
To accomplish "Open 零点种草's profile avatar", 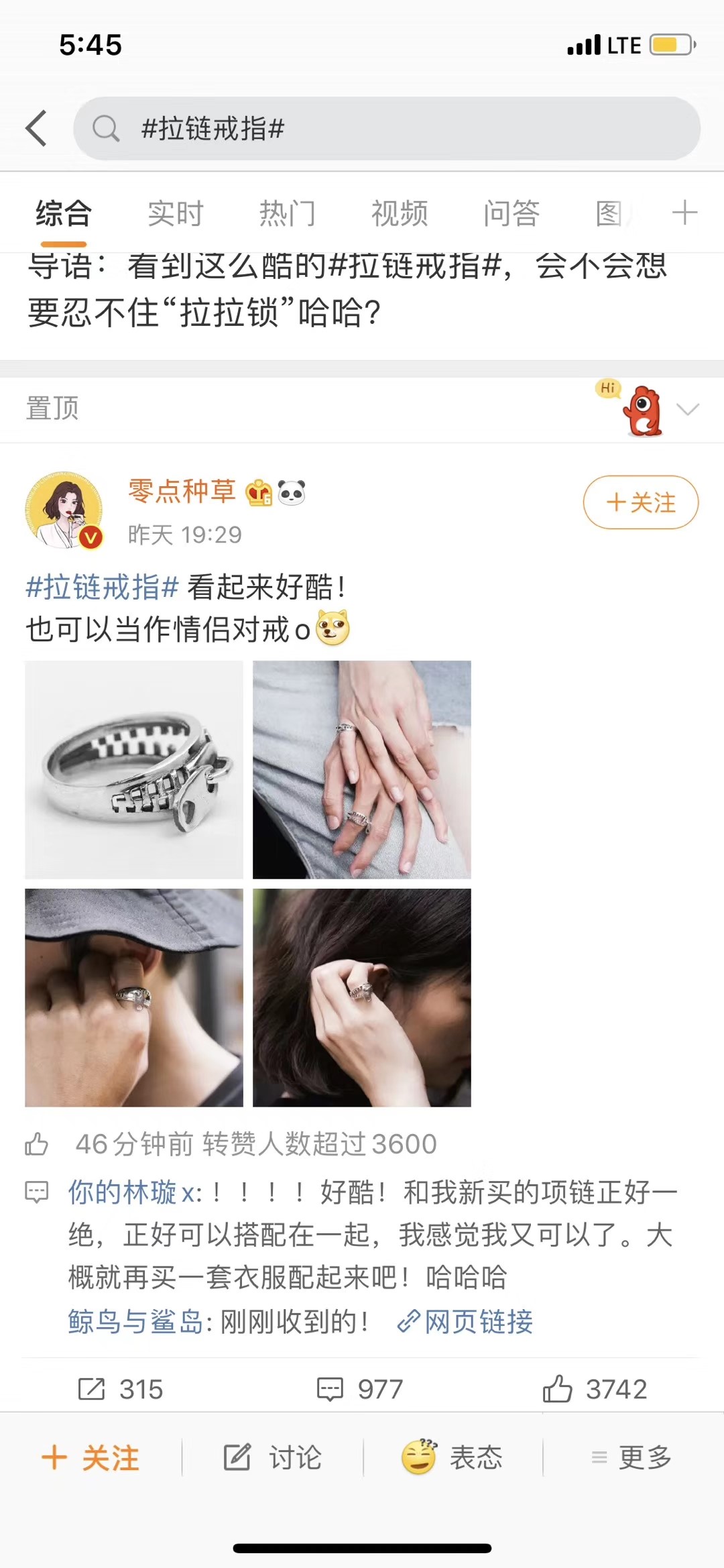I will pos(64,510).
